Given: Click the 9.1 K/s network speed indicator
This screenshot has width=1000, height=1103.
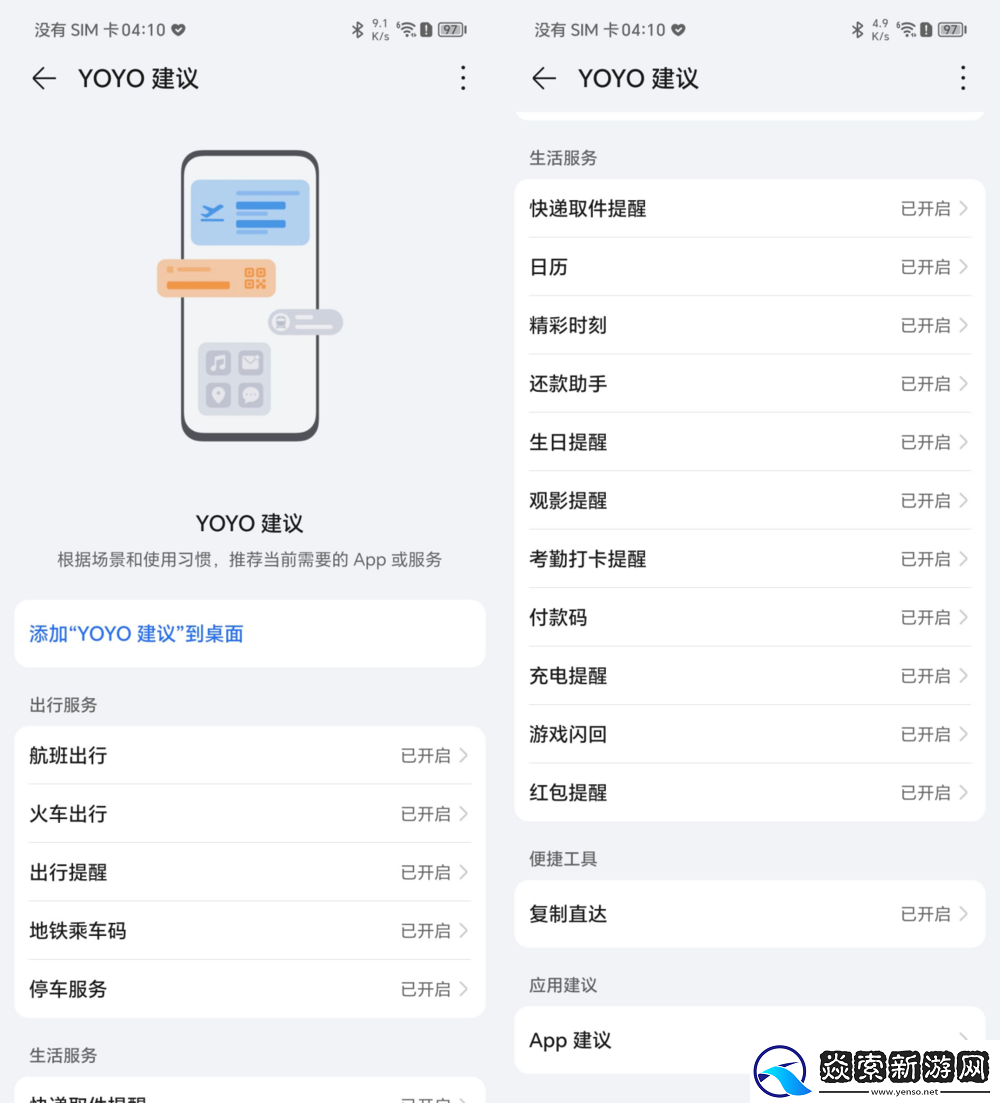Looking at the screenshot, I should [x=380, y=27].
